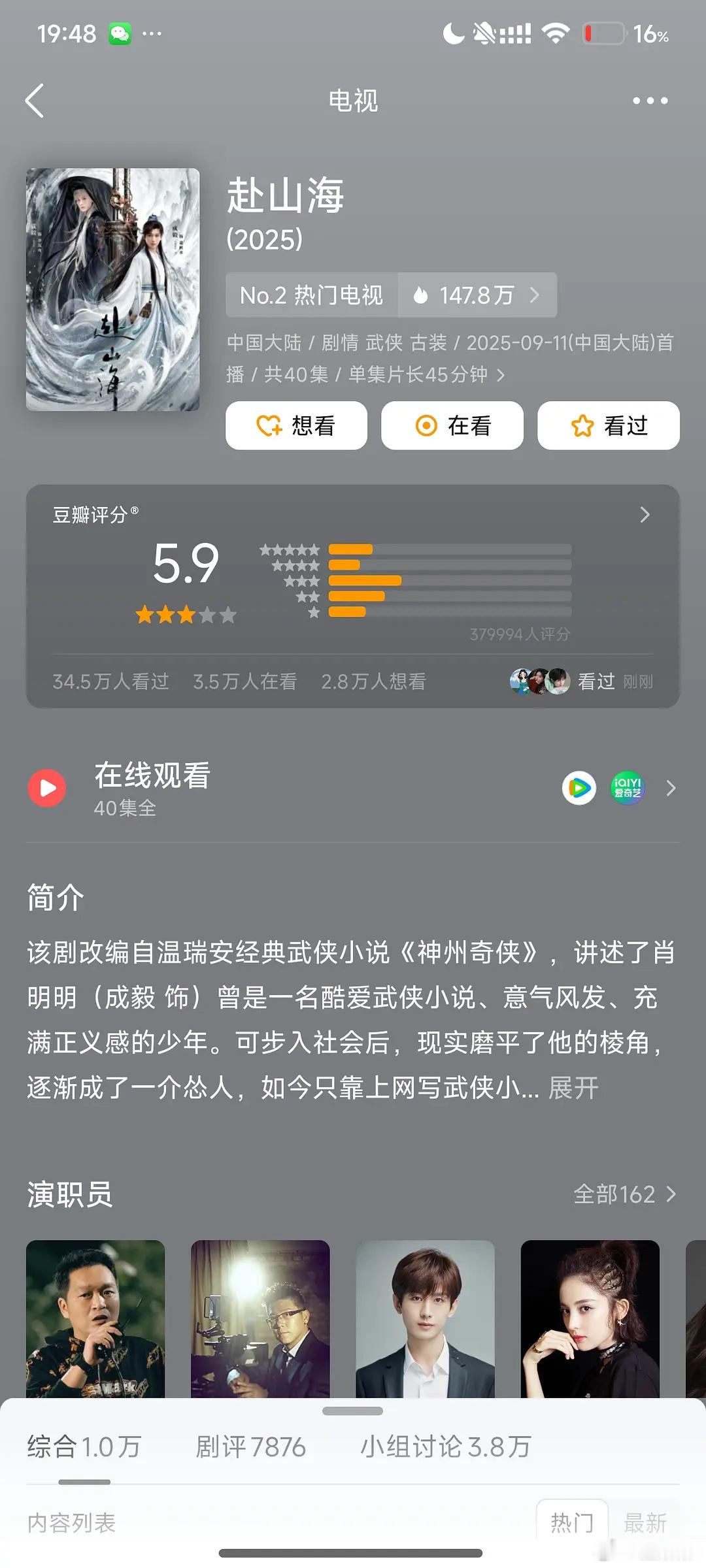Sort the content list by 最新

point(645,1522)
